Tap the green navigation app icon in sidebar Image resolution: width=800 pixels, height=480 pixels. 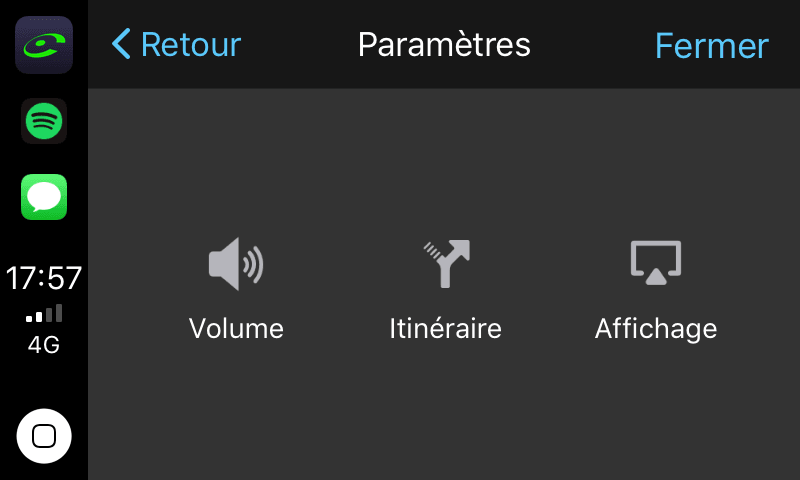(44, 45)
